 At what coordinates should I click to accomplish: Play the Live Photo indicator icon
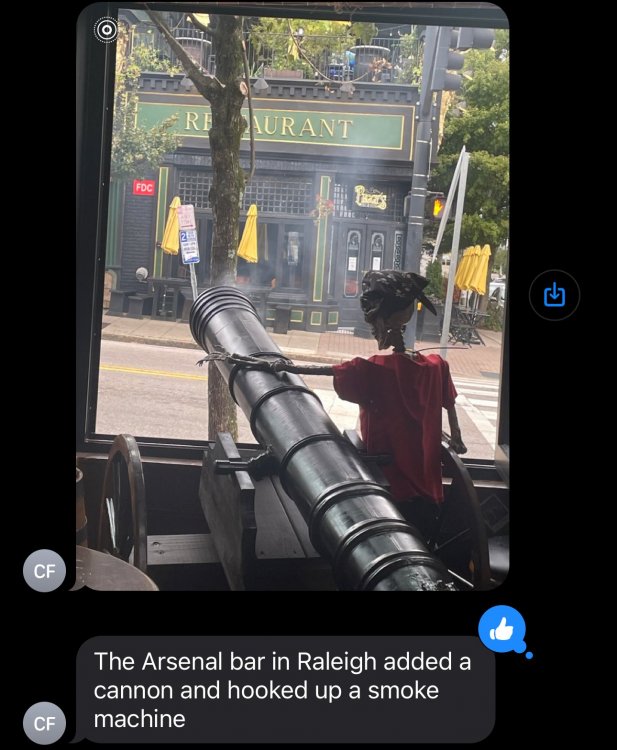tap(106, 30)
